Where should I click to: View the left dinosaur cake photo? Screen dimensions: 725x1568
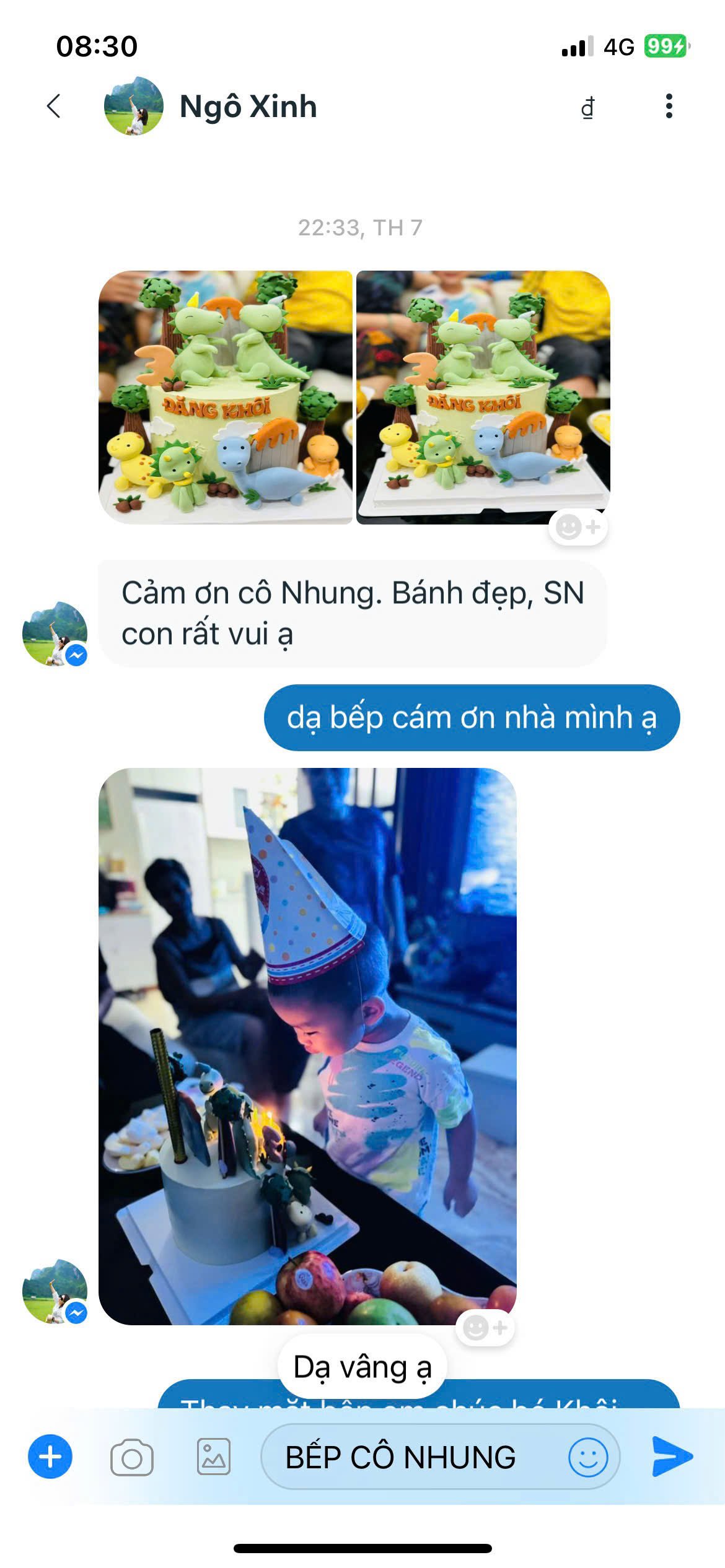(x=226, y=397)
